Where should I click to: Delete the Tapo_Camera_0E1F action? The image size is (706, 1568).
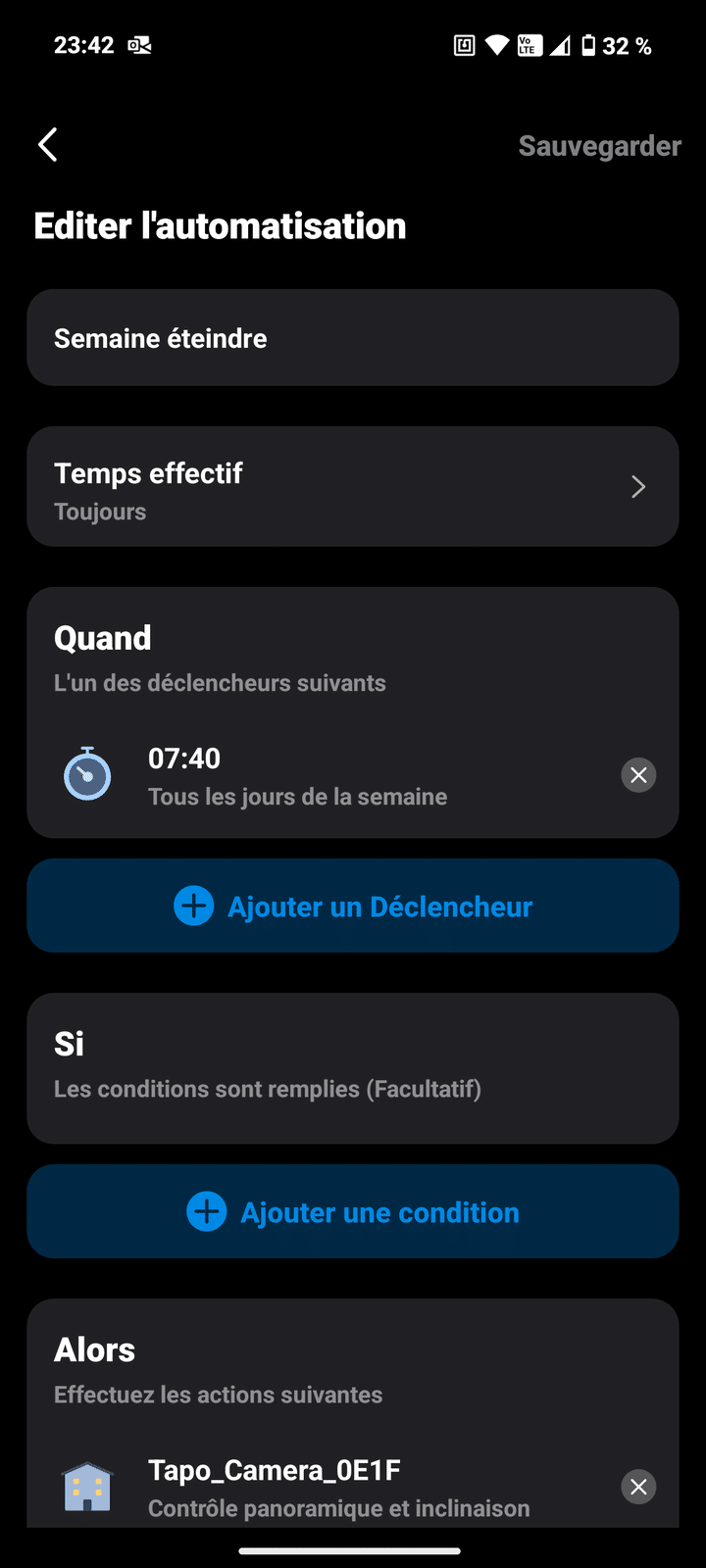tap(638, 1487)
